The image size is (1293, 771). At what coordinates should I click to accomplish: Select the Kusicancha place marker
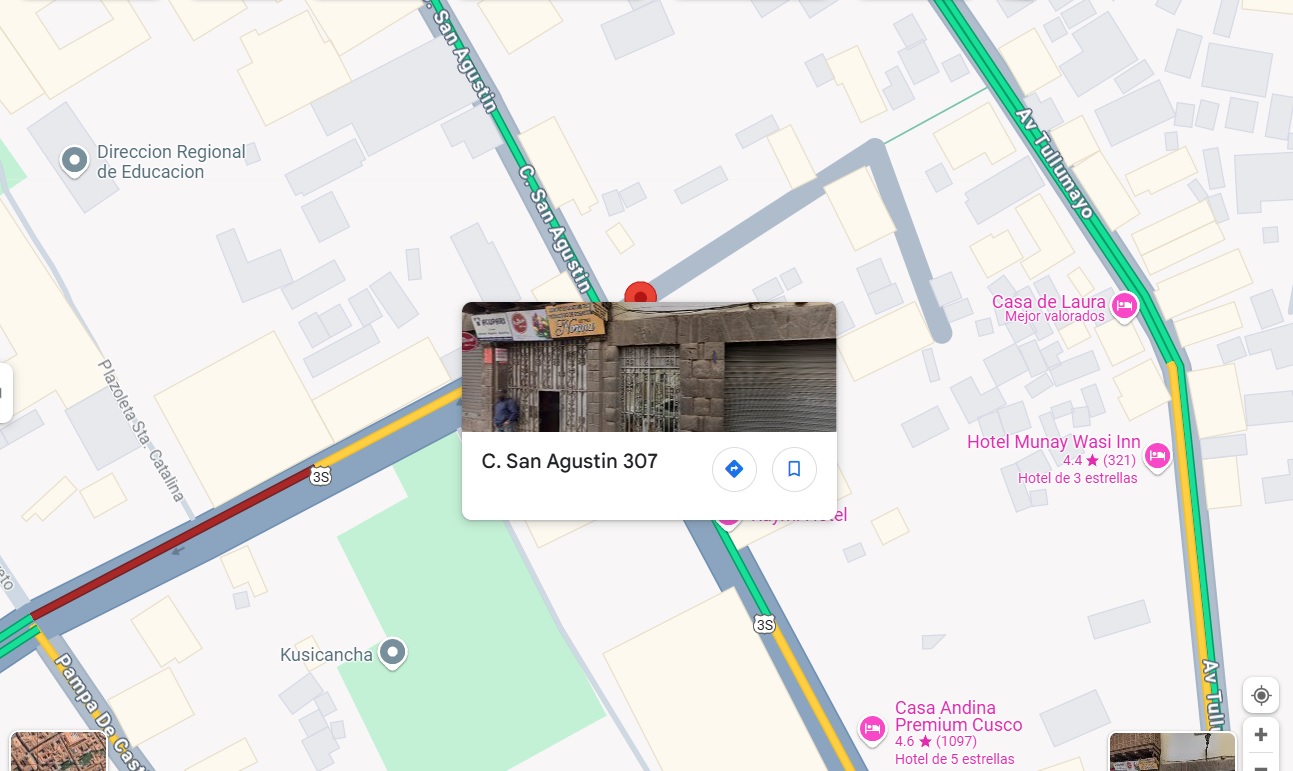pos(394,653)
